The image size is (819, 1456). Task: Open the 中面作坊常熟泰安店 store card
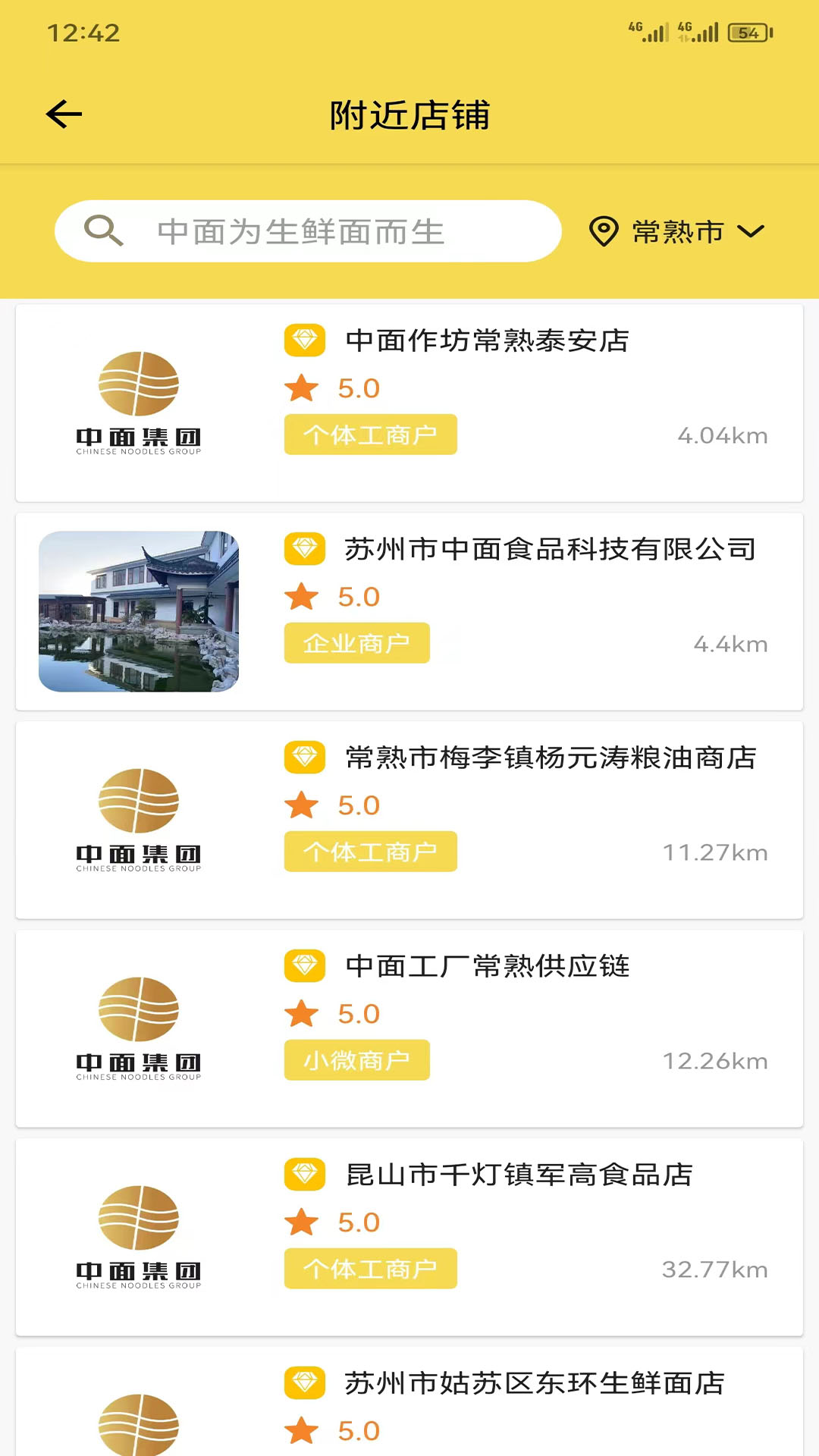[409, 403]
